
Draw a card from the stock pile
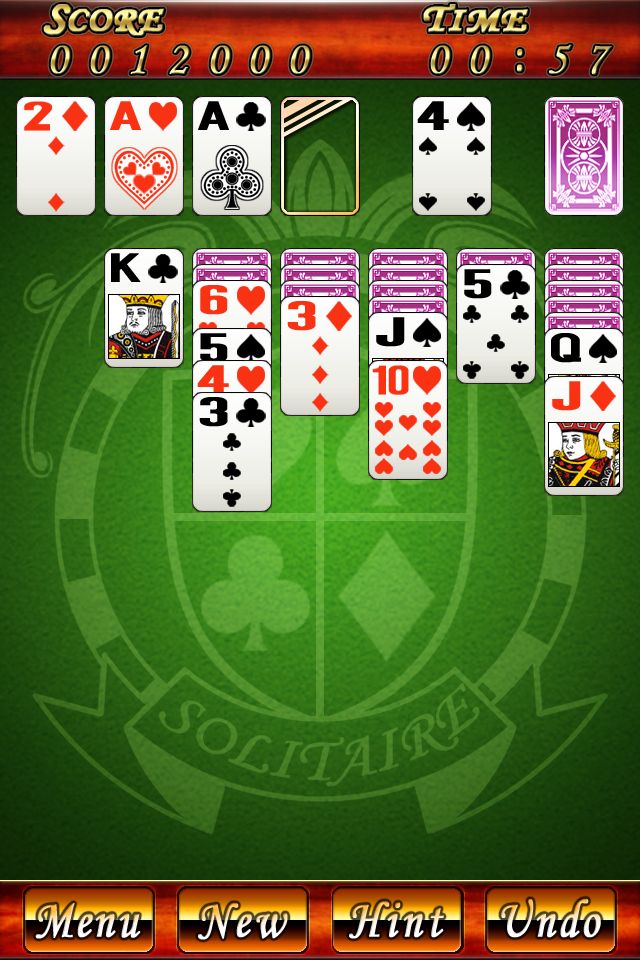584,155
